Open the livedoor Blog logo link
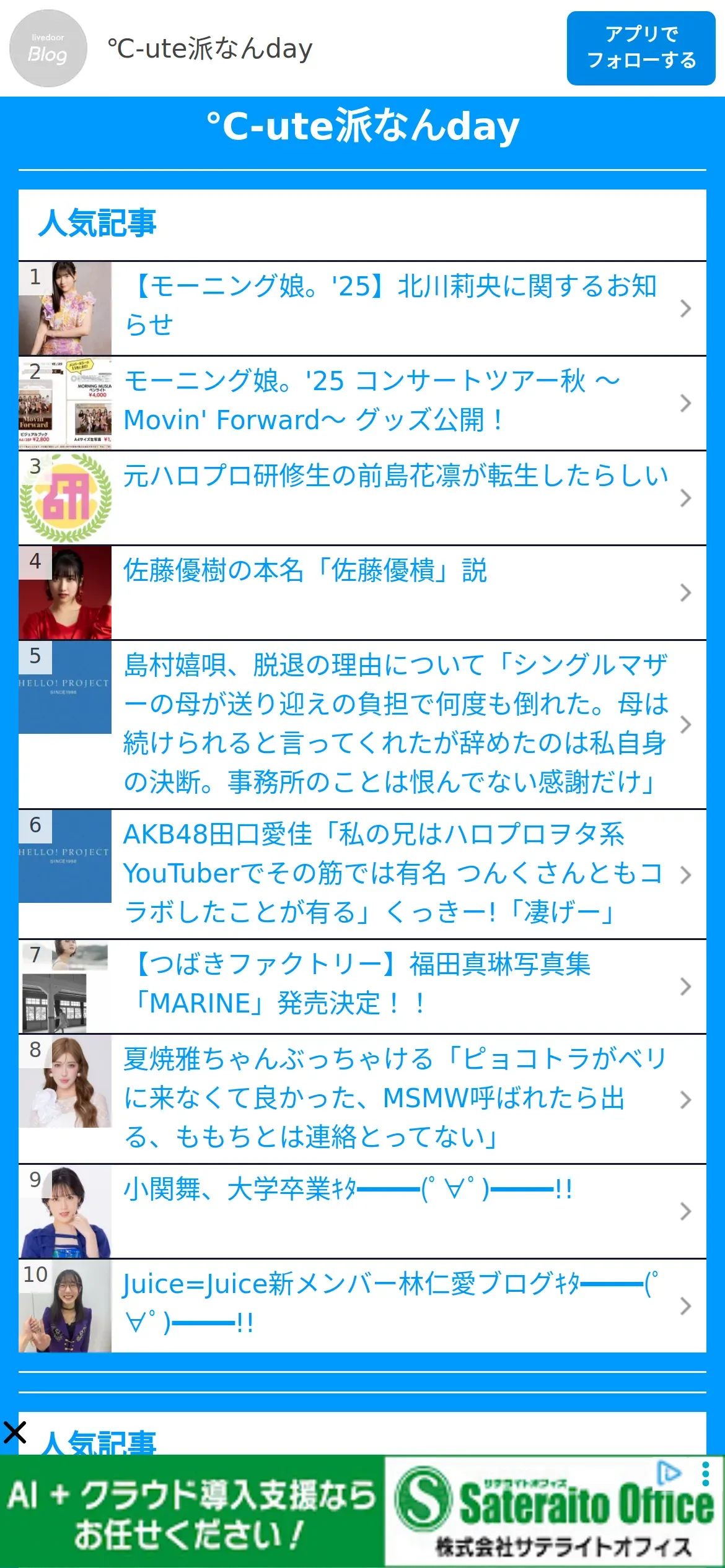Viewport: 725px width, 1568px height. (x=48, y=48)
